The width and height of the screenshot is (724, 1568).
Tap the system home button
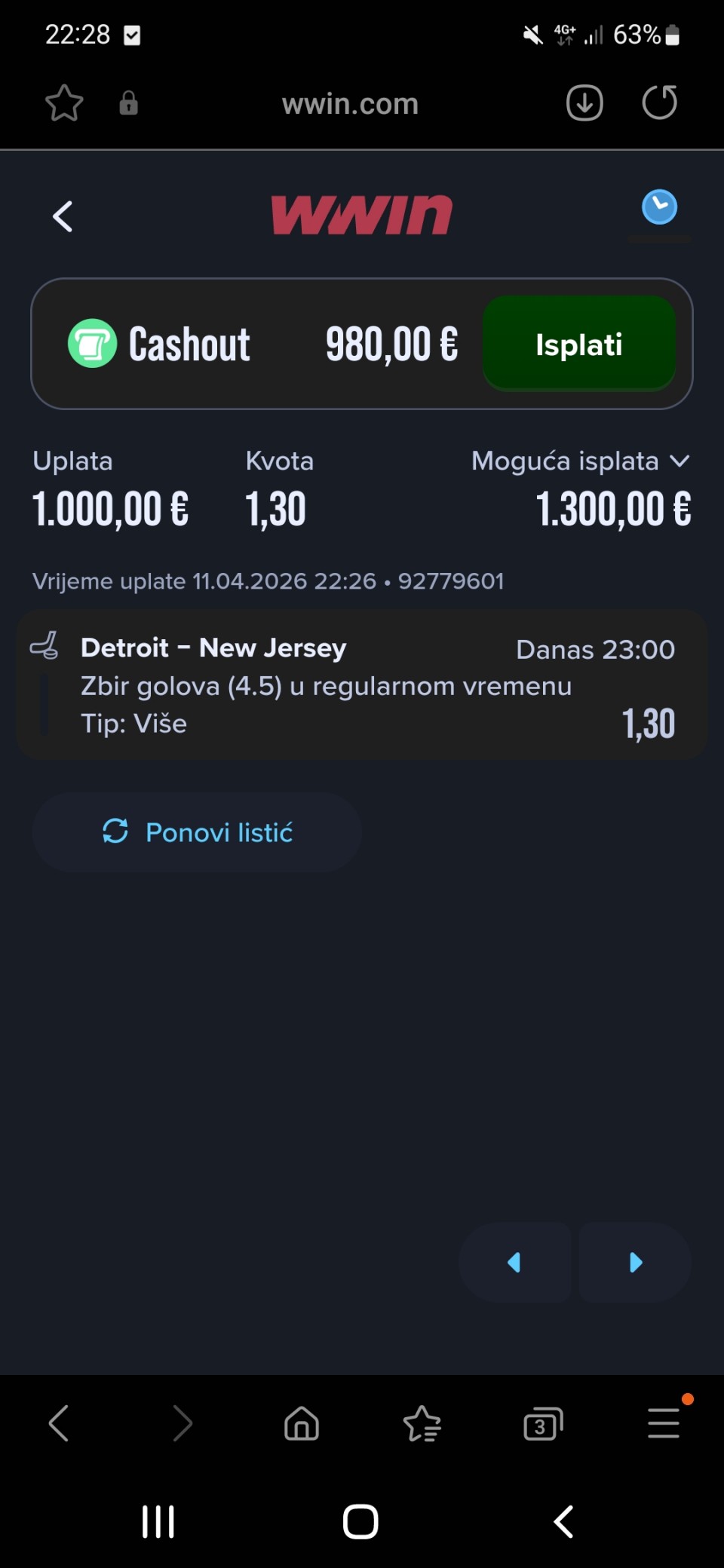tap(360, 1521)
